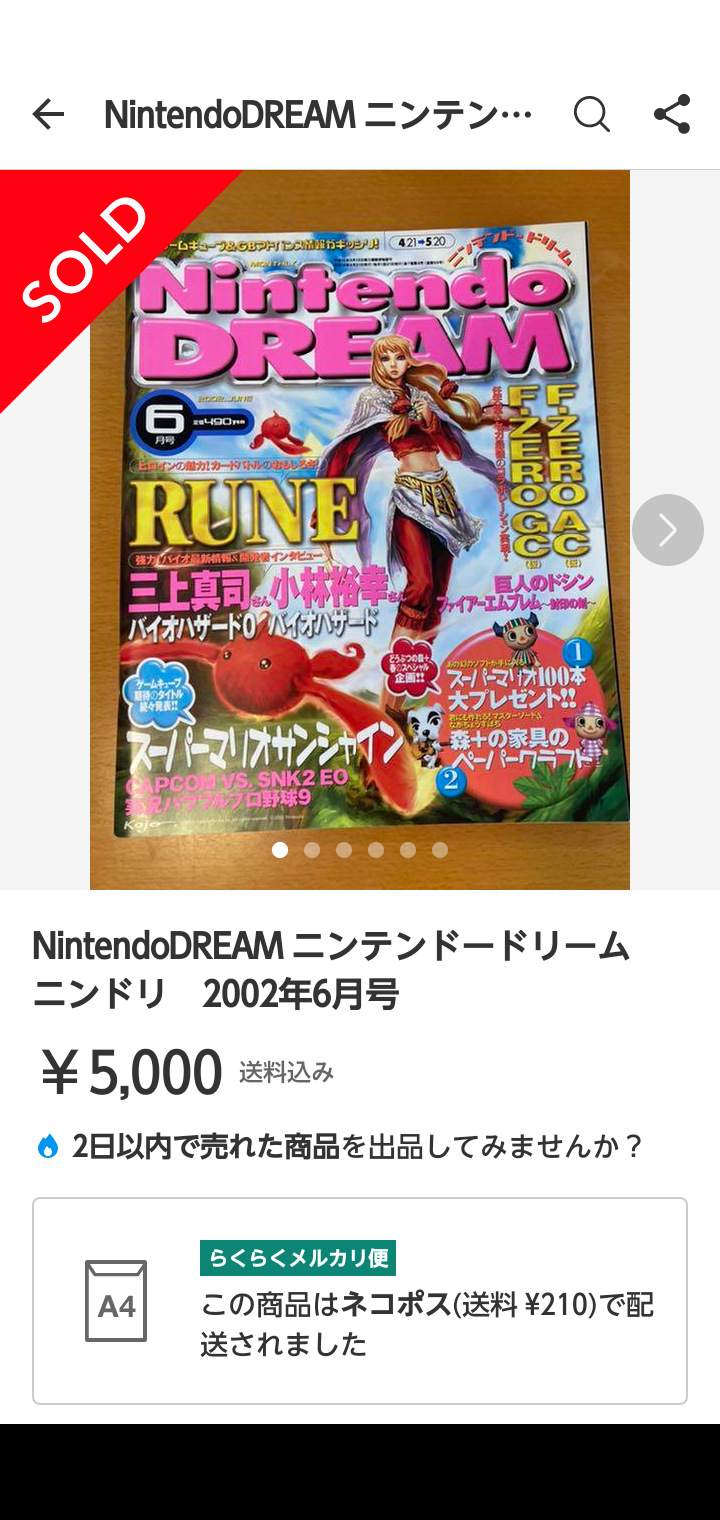The image size is (720, 1520).
Task: Open search with the magnifier icon
Action: click(591, 115)
